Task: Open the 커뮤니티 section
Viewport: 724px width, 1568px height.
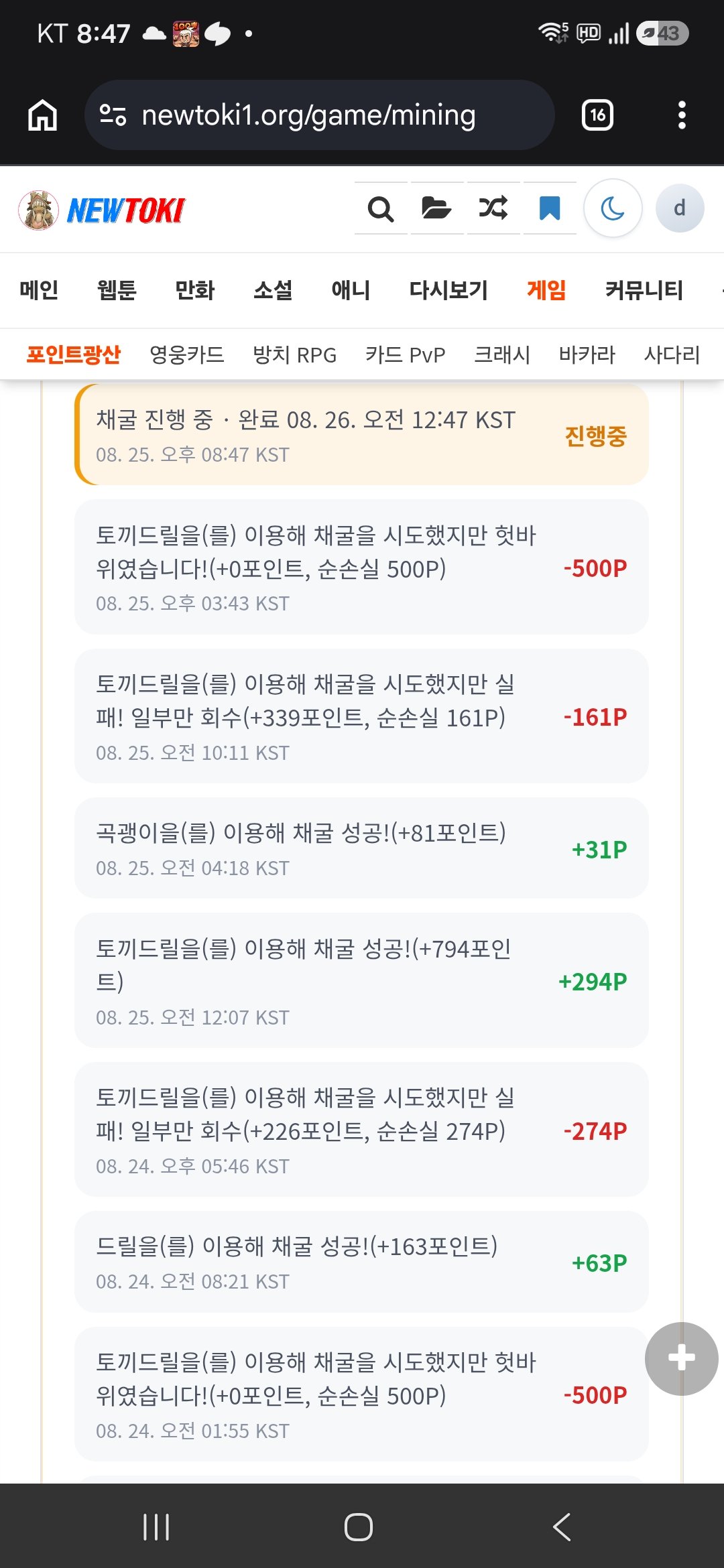Action: [x=644, y=290]
